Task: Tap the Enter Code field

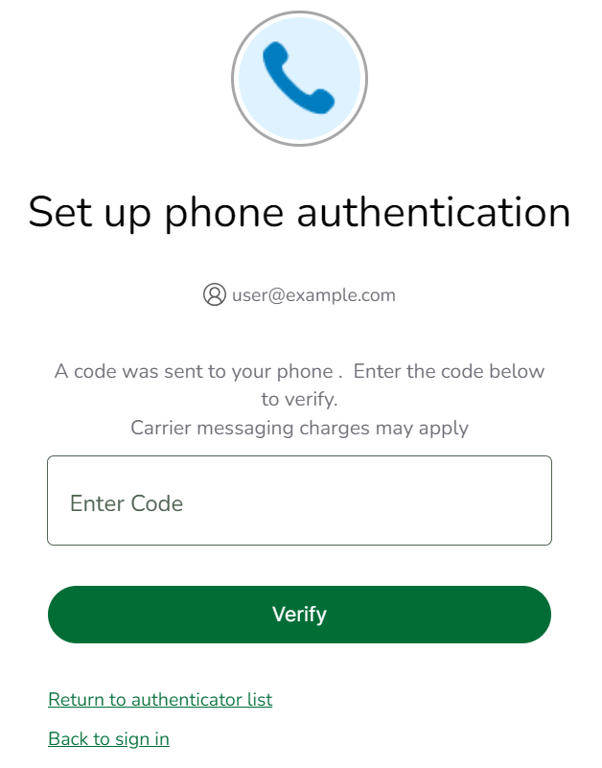Action: coord(299,501)
